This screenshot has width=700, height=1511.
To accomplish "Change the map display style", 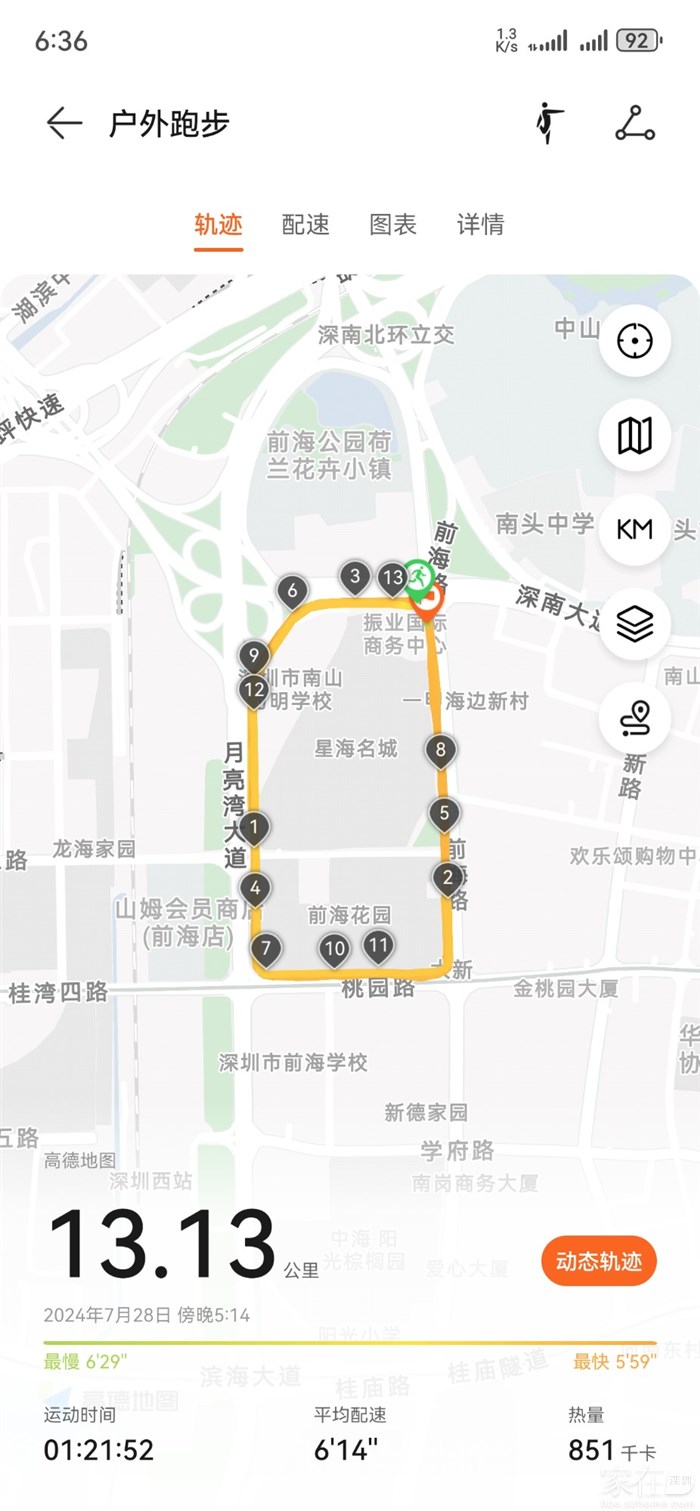I will [x=634, y=435].
